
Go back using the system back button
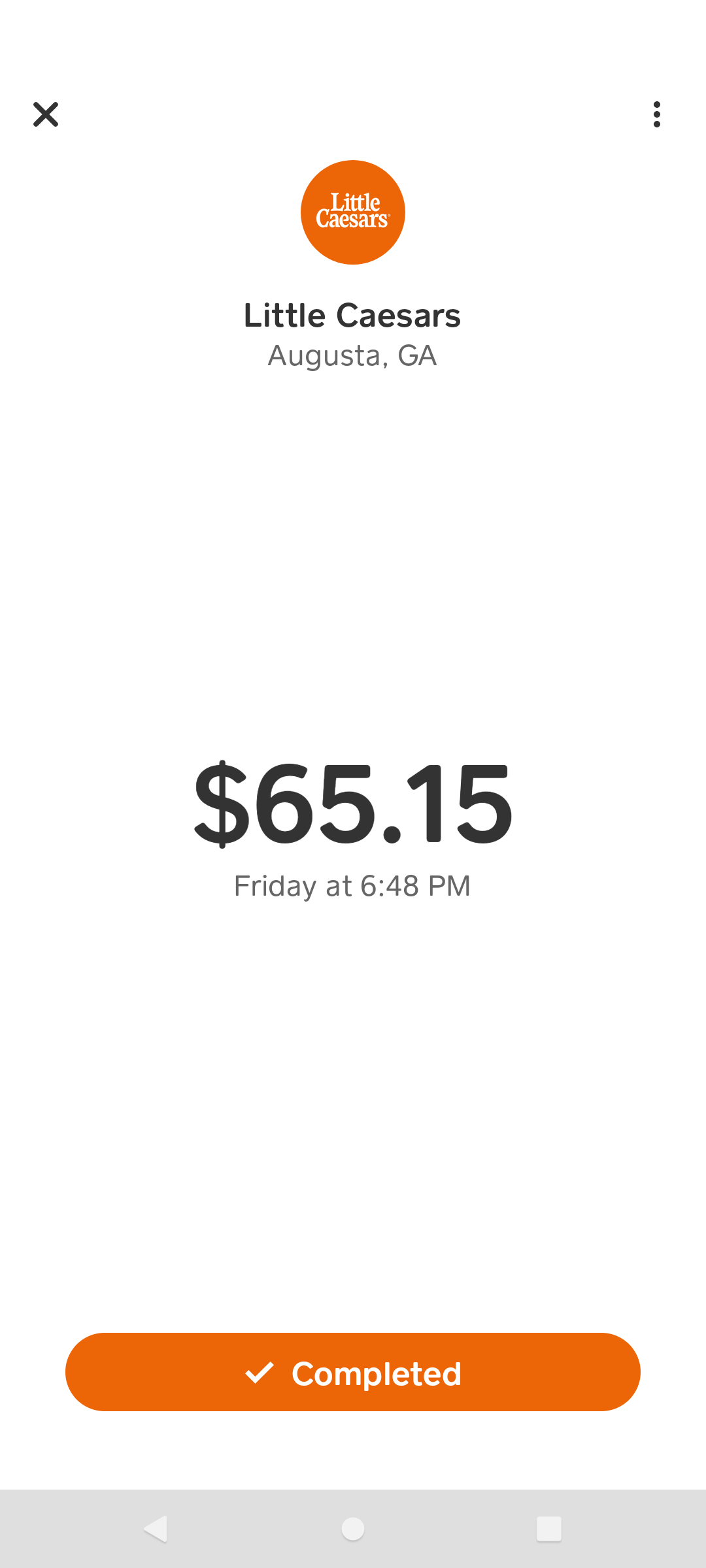[x=156, y=1529]
